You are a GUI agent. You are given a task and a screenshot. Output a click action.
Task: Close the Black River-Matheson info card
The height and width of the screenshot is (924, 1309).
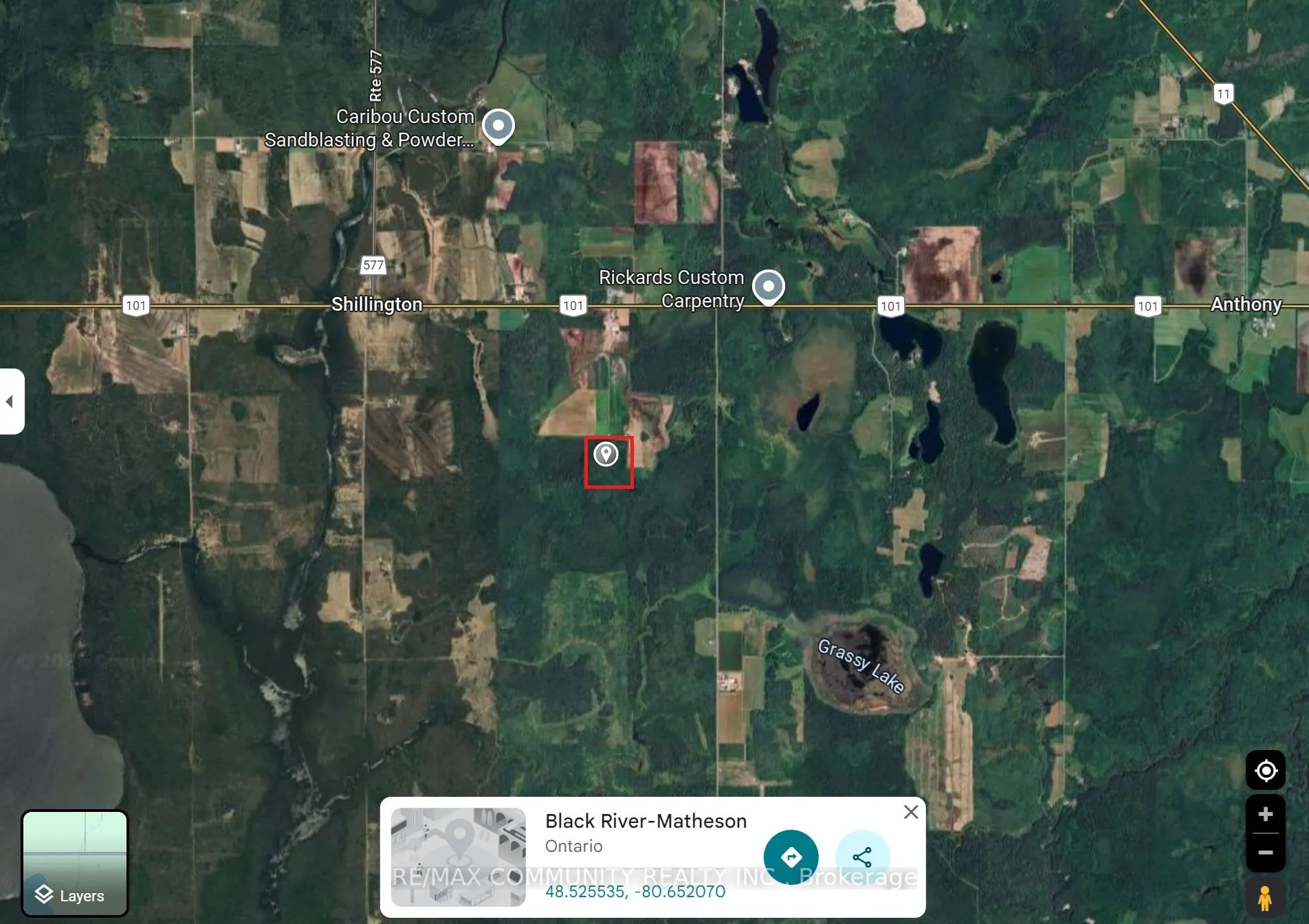pyautogui.click(x=911, y=812)
